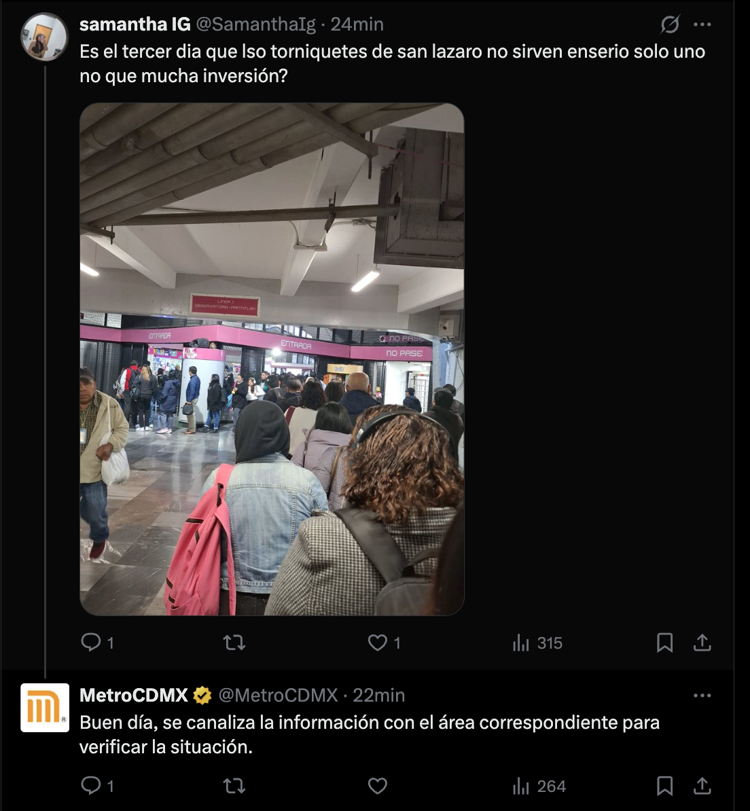Image resolution: width=750 pixels, height=811 pixels.
Task: Open the @MetroCDMX handle link
Action: click(276, 695)
